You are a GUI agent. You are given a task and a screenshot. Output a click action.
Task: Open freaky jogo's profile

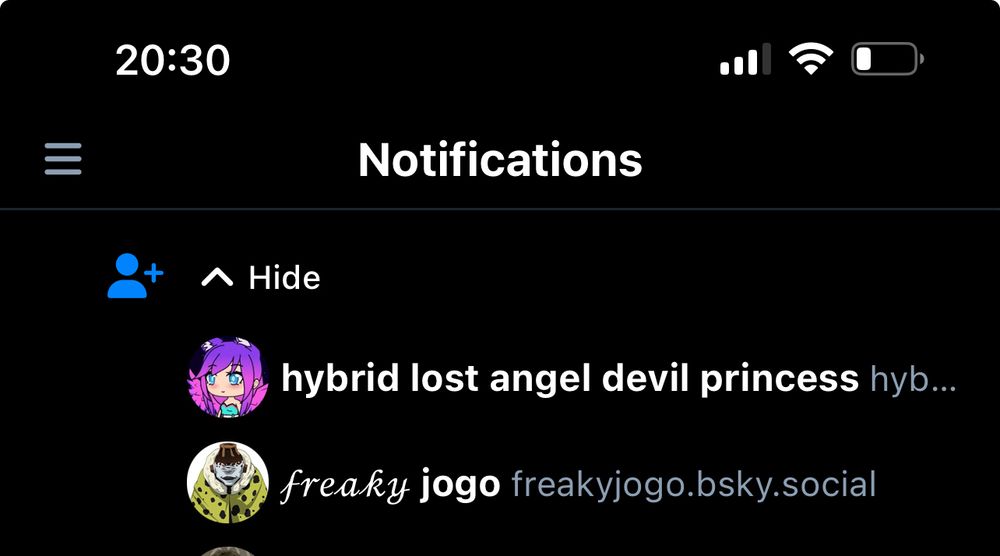pyautogui.click(x=228, y=484)
